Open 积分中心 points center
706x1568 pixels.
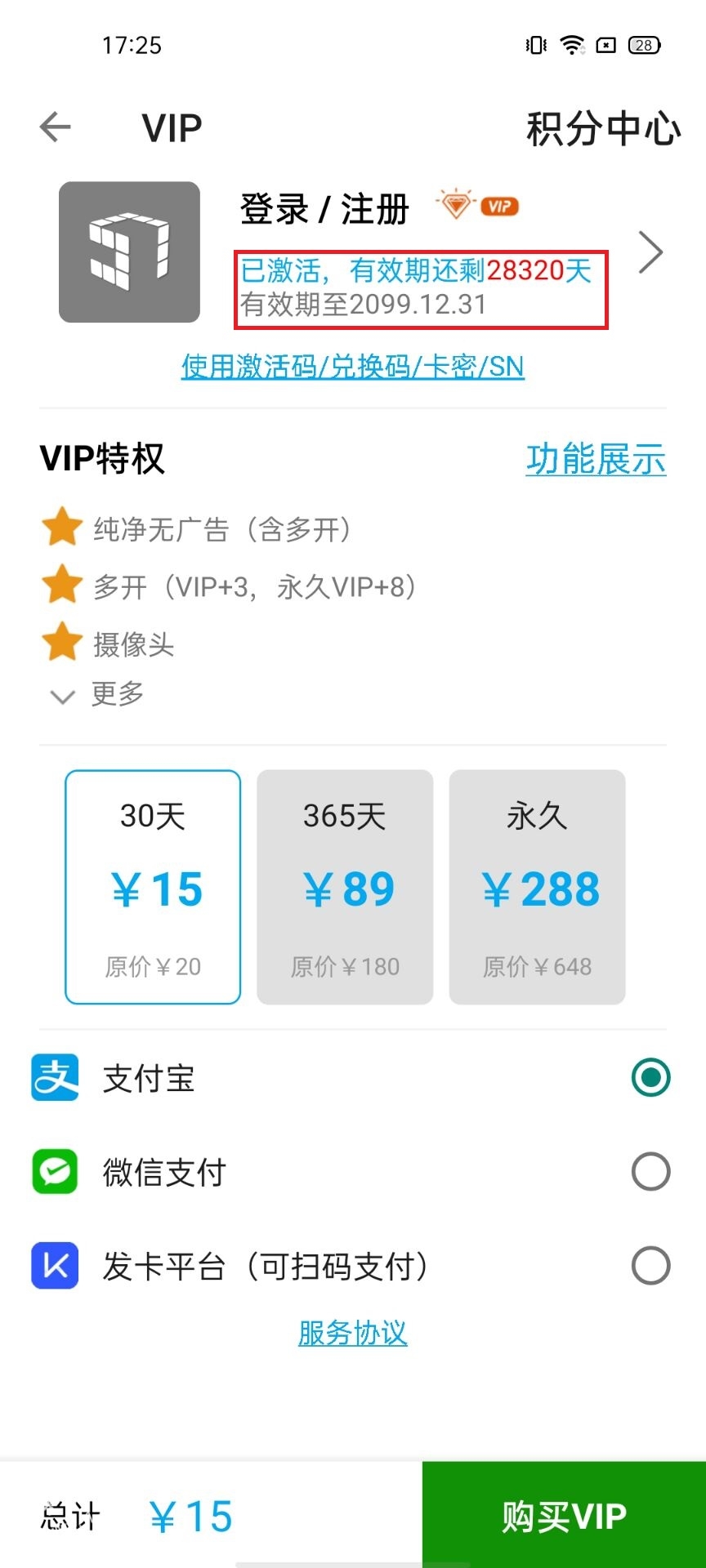[x=602, y=128]
